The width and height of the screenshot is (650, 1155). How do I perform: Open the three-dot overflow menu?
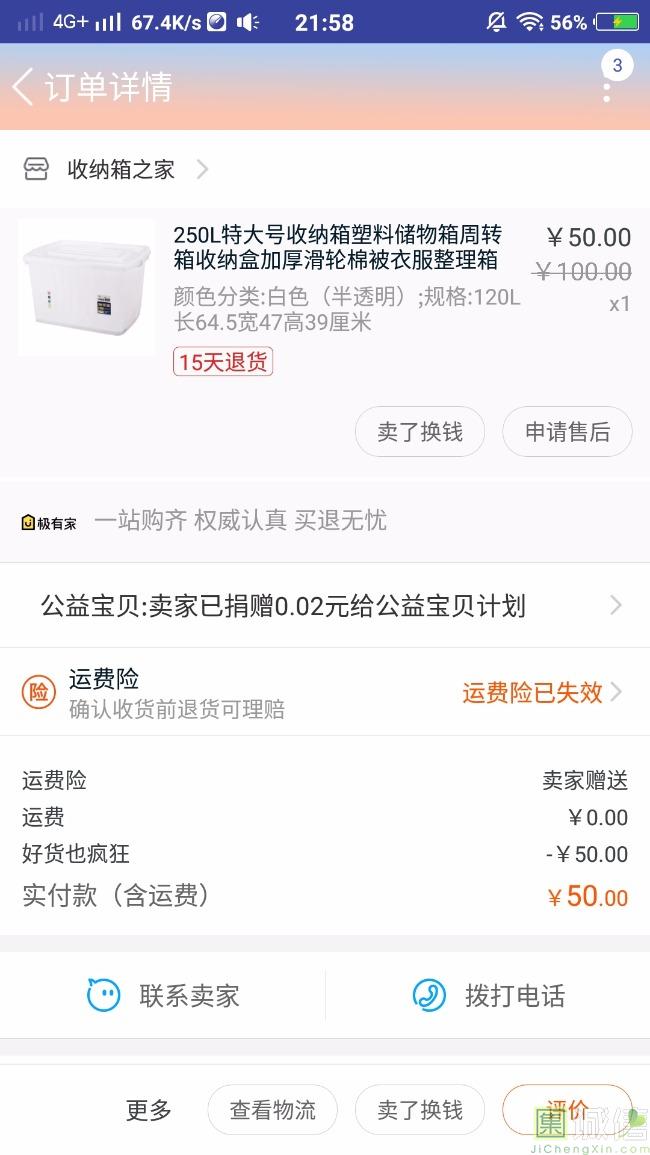[x=607, y=89]
